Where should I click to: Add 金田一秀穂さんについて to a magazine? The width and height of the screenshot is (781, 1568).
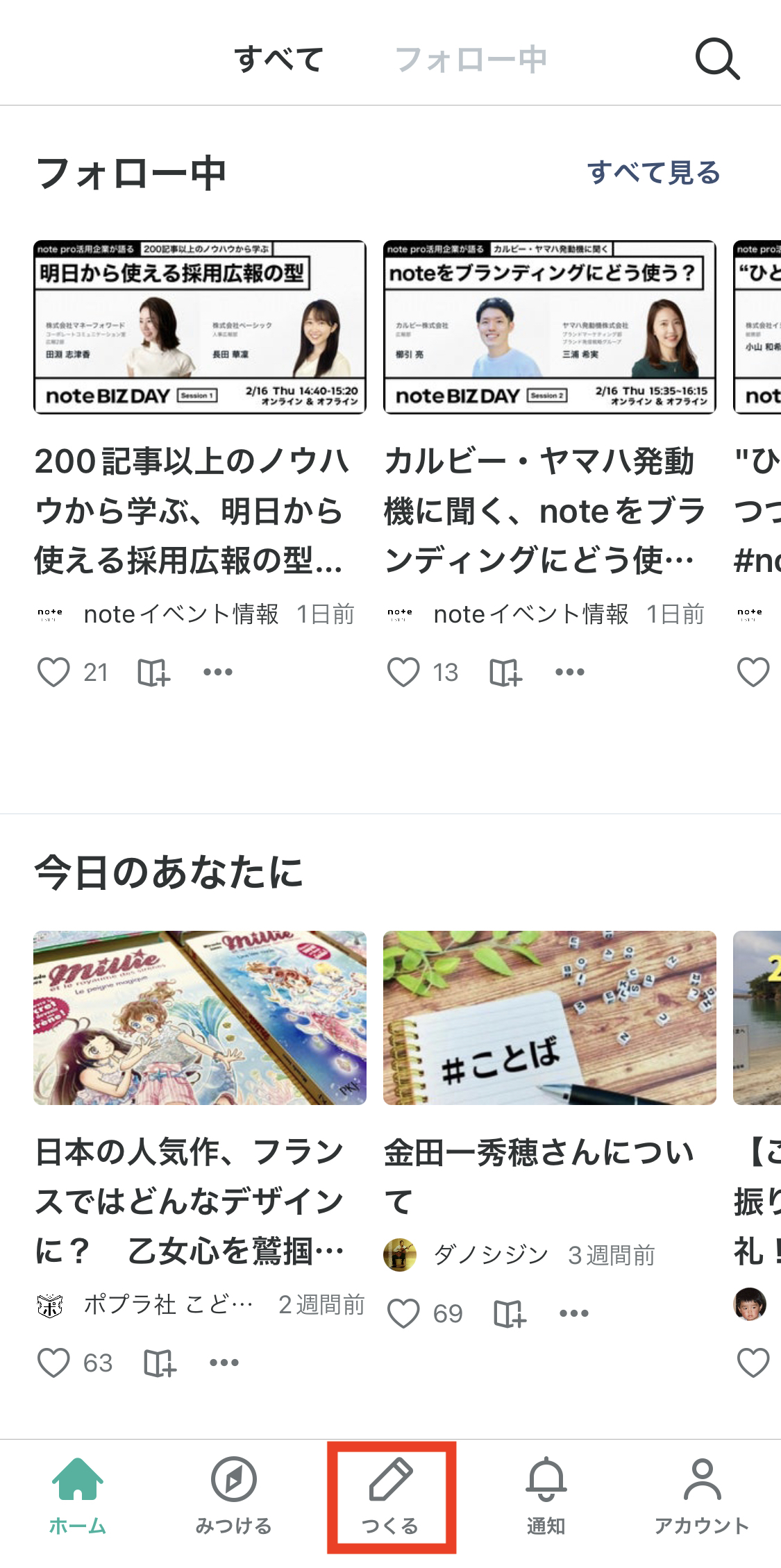(510, 1313)
